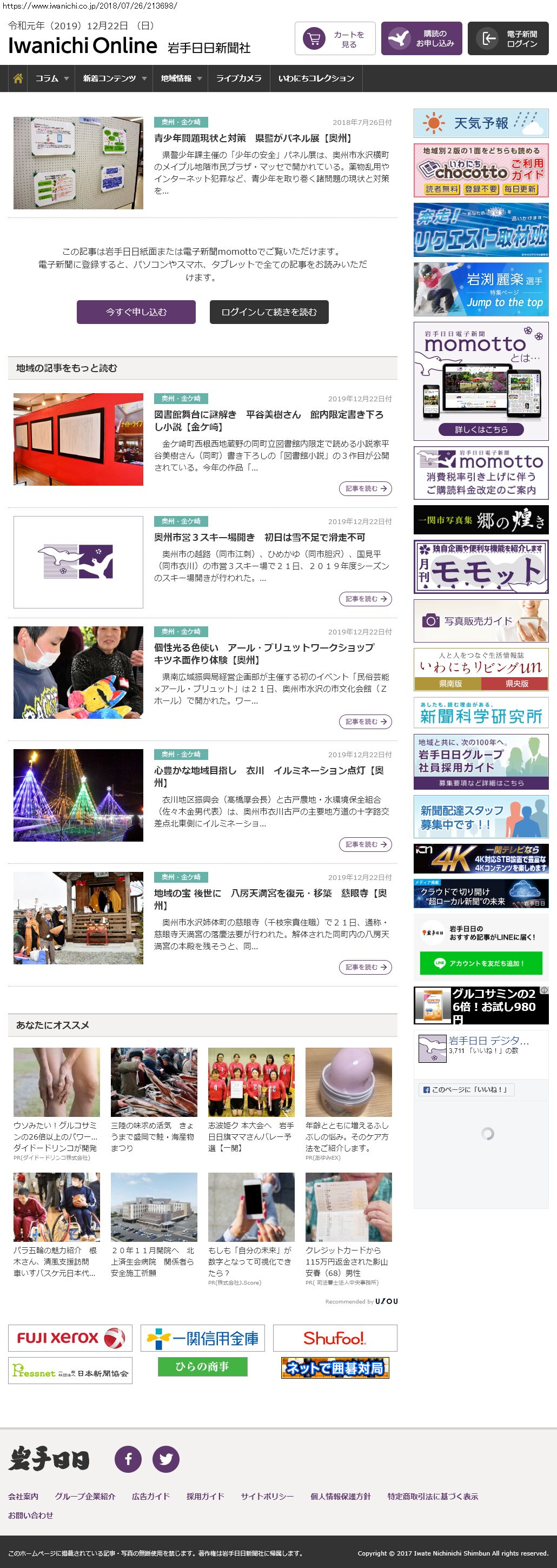Viewport: 557px width, 1568px height.
Task: Expand the コラム menu
Action: click(51, 78)
